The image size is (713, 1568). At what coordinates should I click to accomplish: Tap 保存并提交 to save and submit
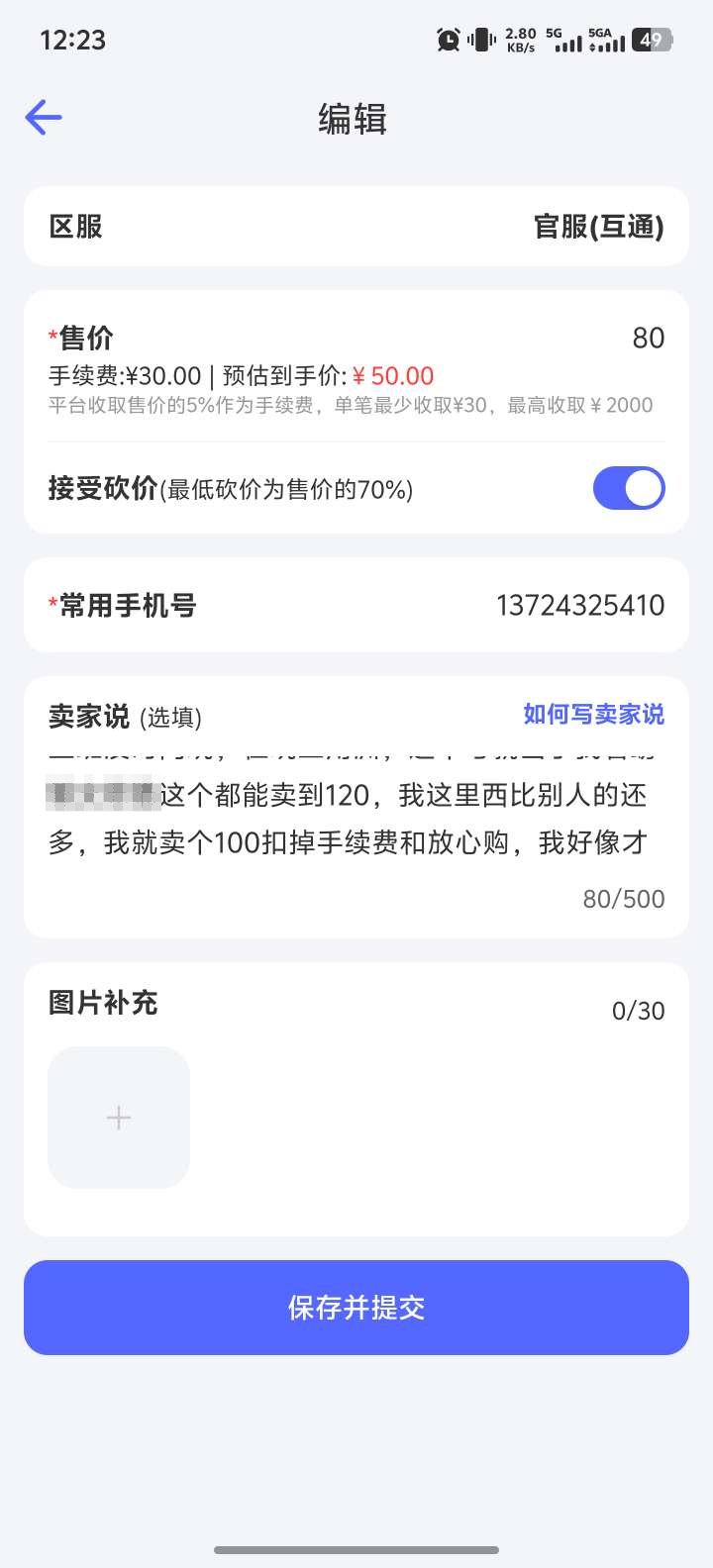click(356, 1307)
